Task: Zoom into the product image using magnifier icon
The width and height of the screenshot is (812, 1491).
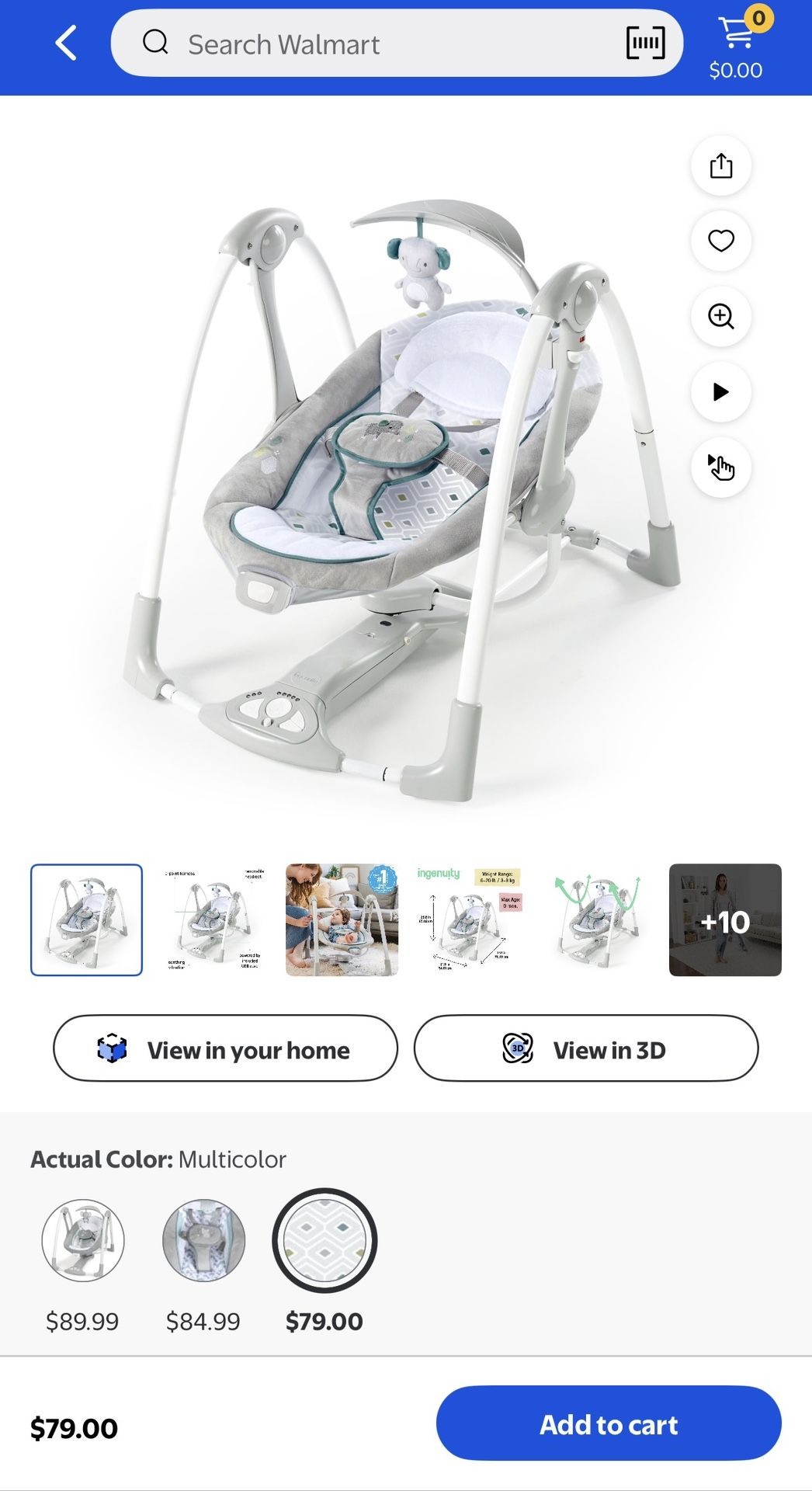Action: [x=720, y=316]
